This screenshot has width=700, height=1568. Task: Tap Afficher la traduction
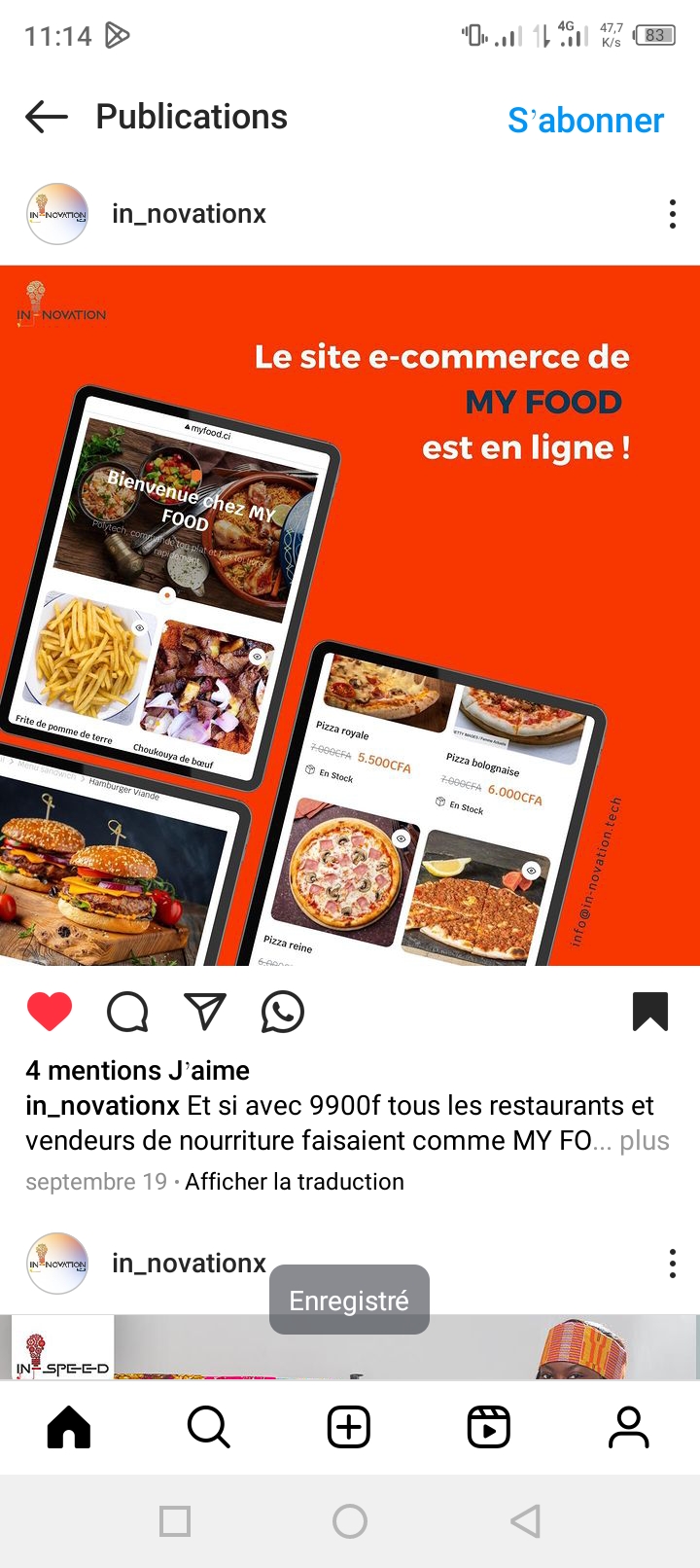(295, 1182)
